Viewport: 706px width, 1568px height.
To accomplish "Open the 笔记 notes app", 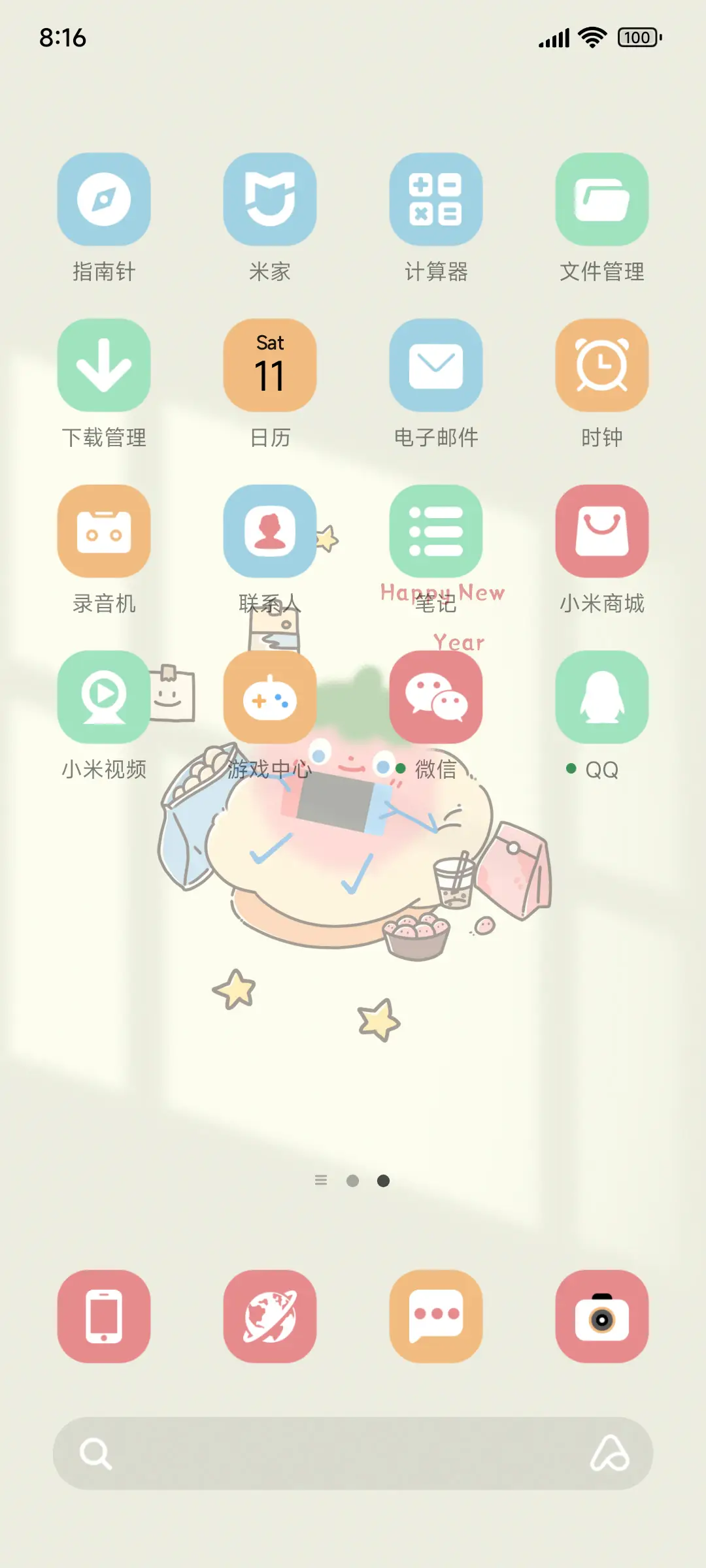I will click(436, 532).
